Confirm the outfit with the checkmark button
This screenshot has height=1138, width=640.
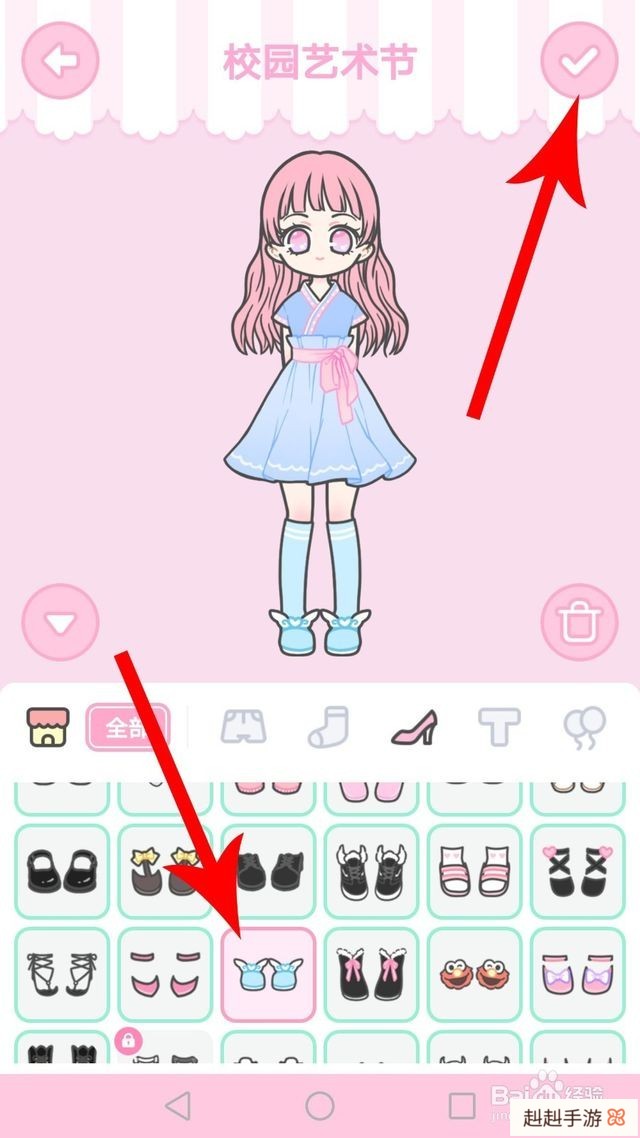tap(579, 61)
